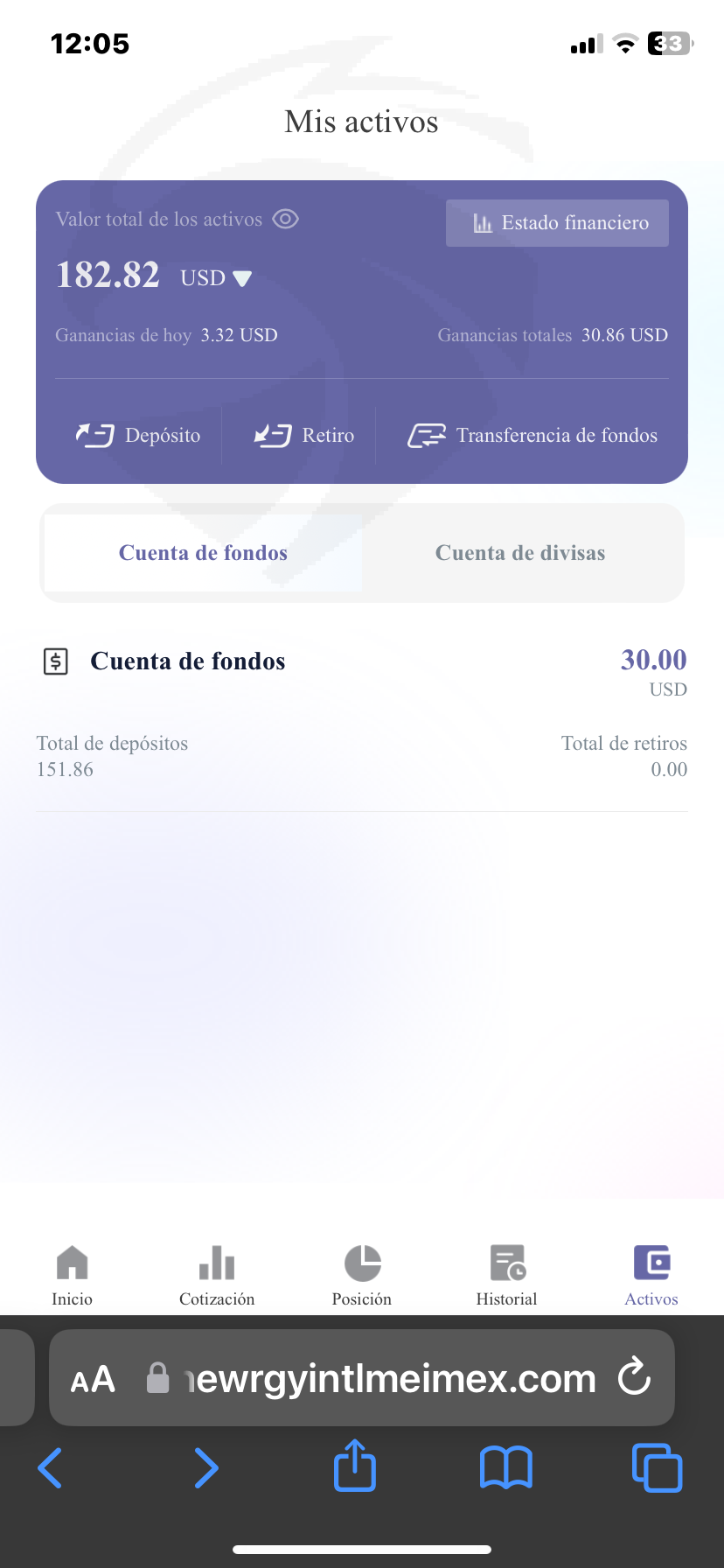
Task: Switch to Cuenta de divisas tab
Action: point(520,553)
